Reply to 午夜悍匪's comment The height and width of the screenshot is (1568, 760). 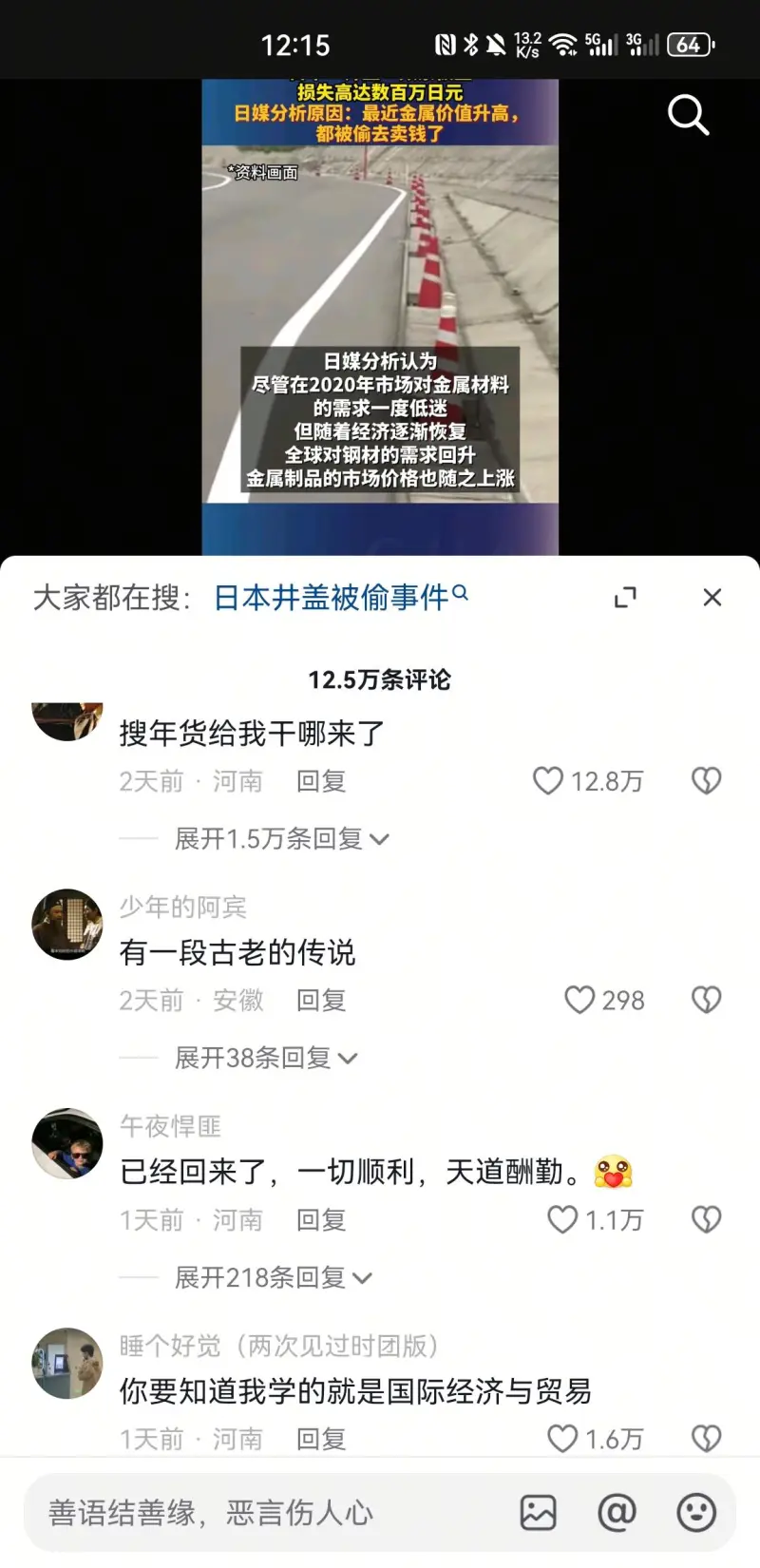coord(320,1220)
